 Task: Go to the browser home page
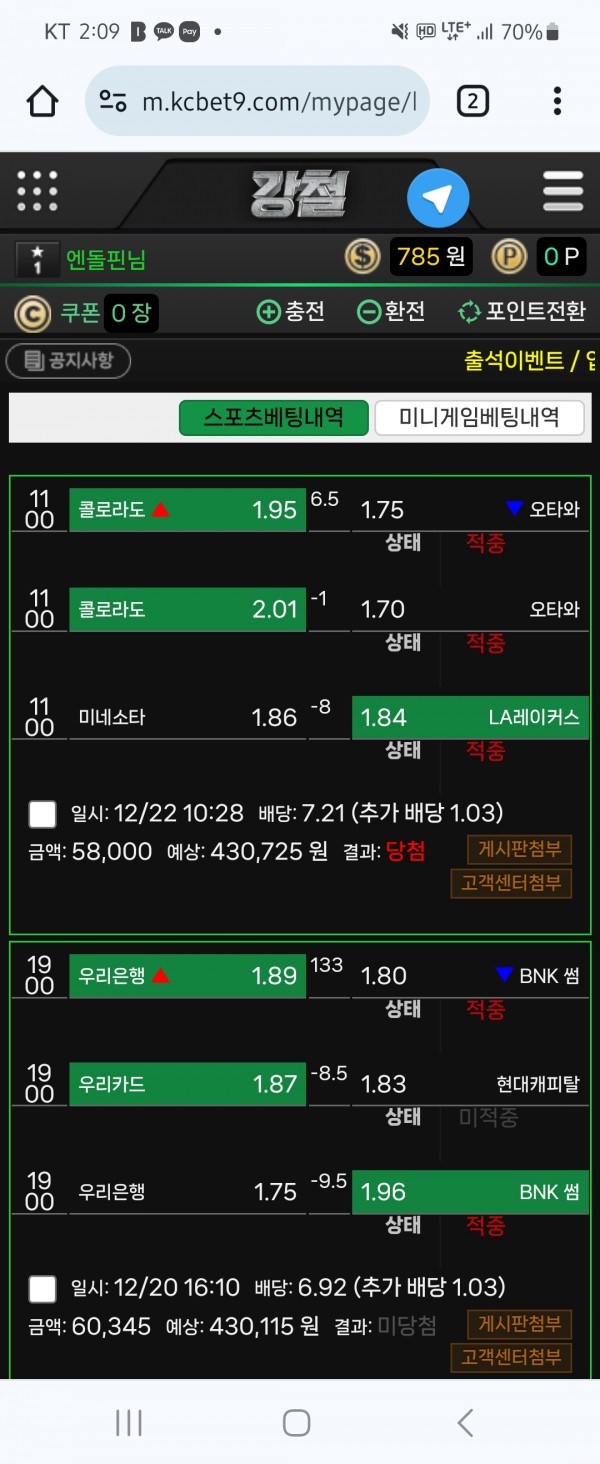click(42, 101)
